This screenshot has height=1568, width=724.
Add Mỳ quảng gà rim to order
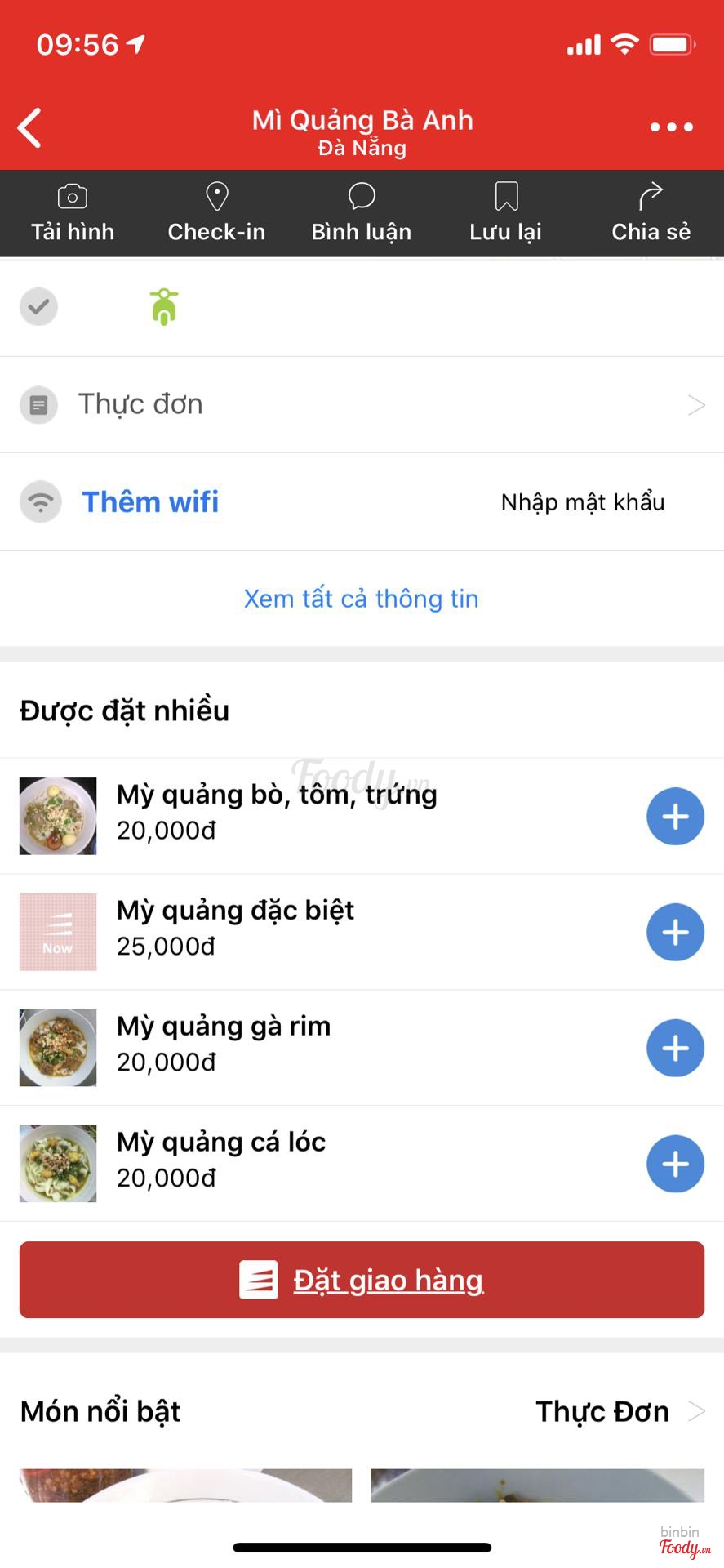point(675,1049)
